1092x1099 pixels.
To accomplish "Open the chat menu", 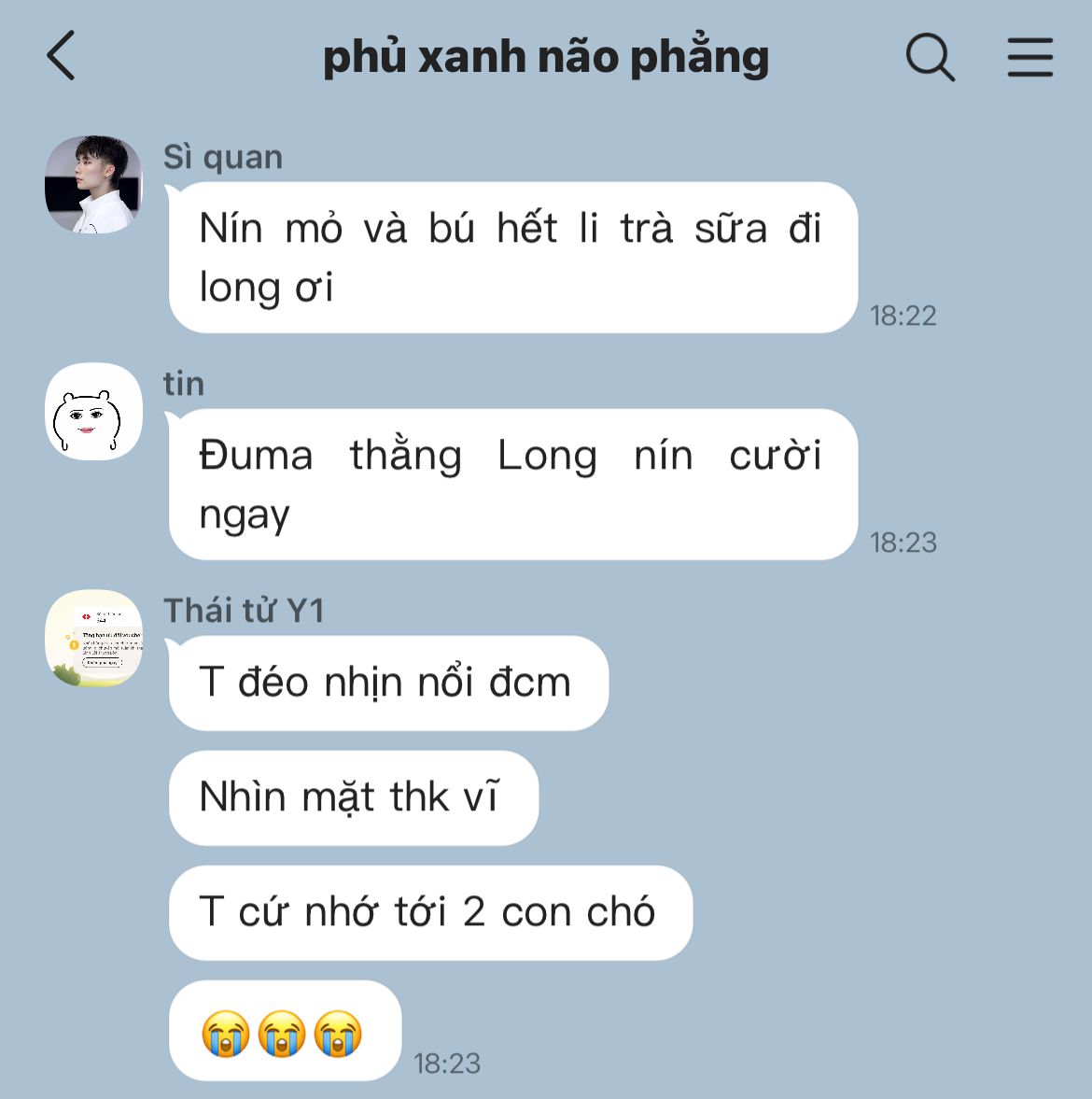I will point(1029,57).
